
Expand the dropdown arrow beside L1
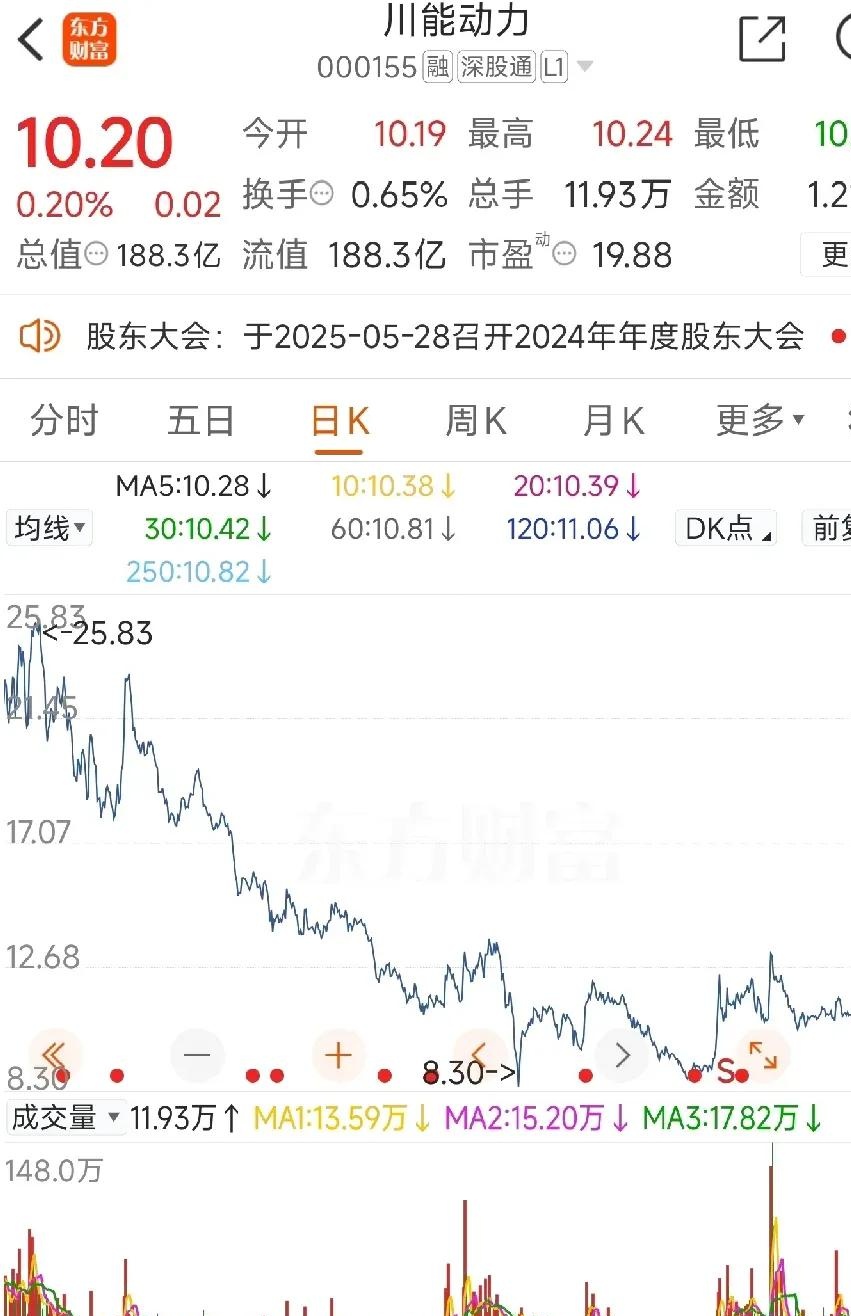pos(585,67)
